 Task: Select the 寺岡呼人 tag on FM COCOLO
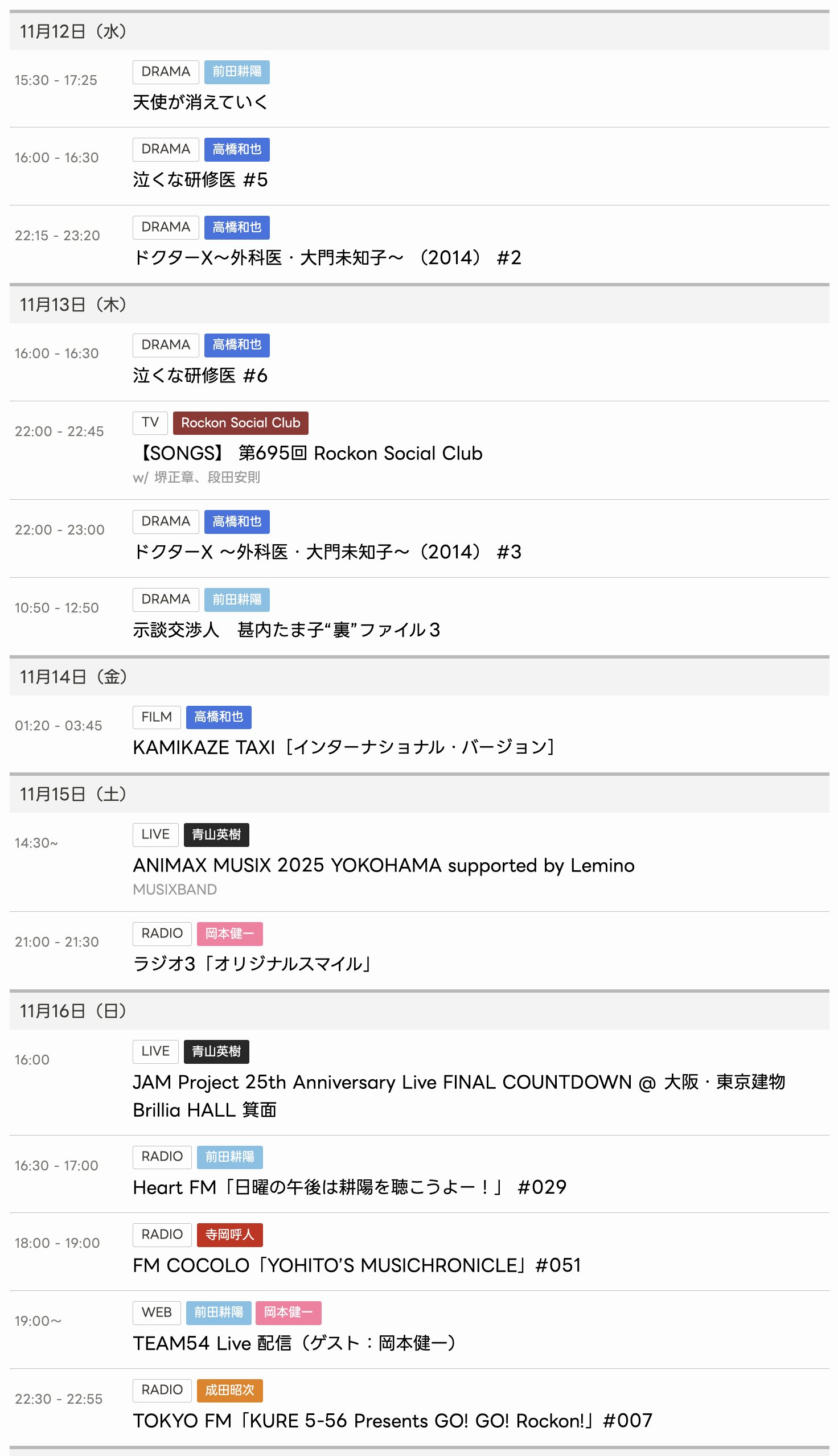229,1235
